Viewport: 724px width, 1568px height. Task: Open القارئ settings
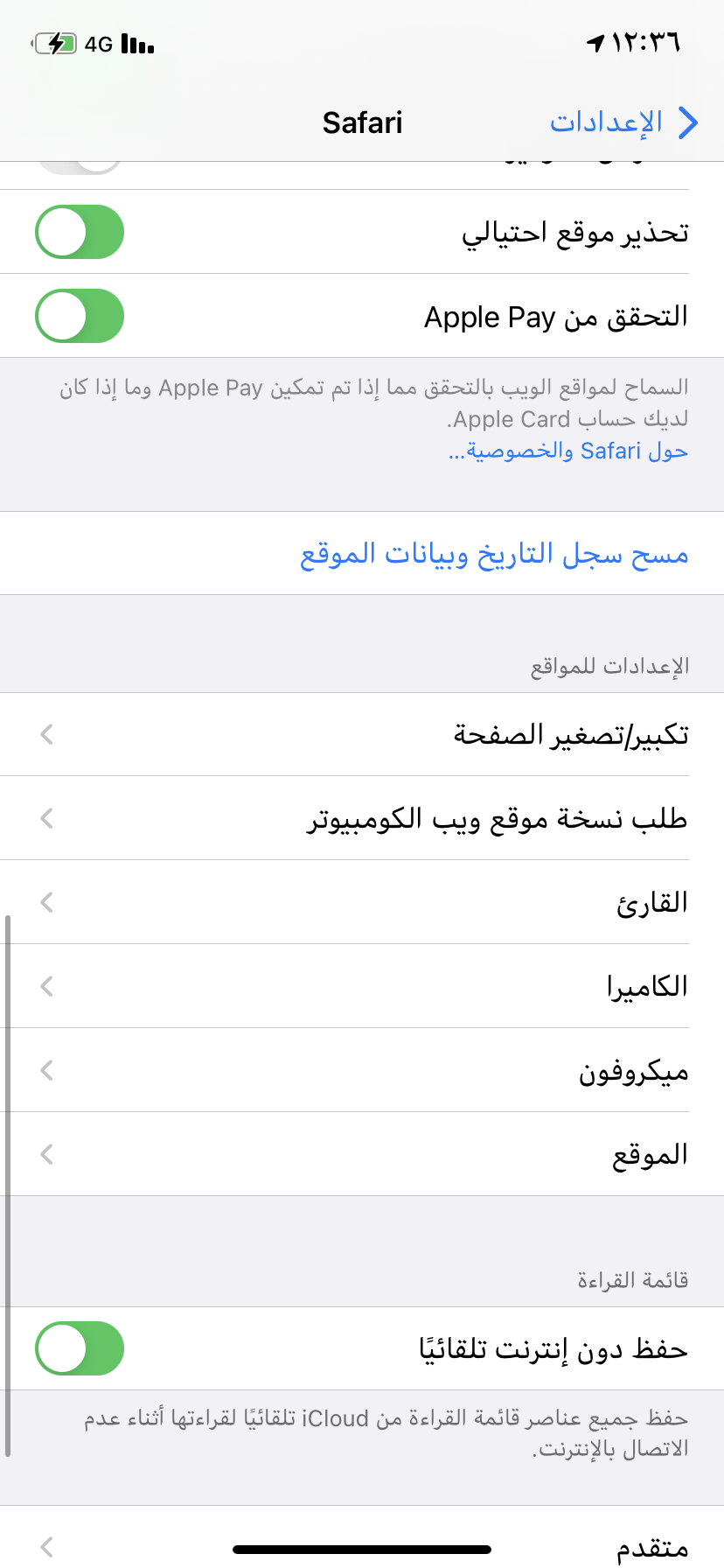pos(362,902)
